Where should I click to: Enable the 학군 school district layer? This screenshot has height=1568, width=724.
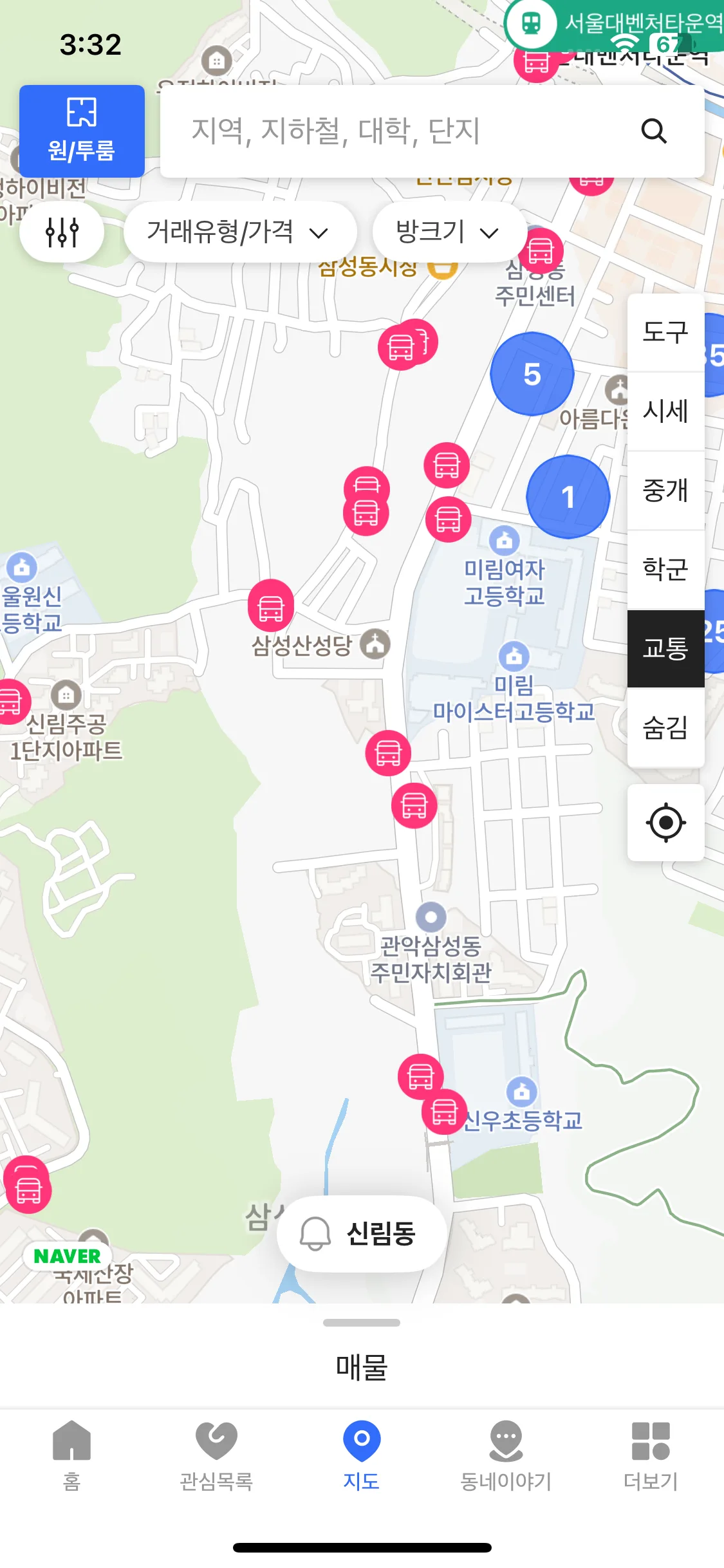coord(665,569)
